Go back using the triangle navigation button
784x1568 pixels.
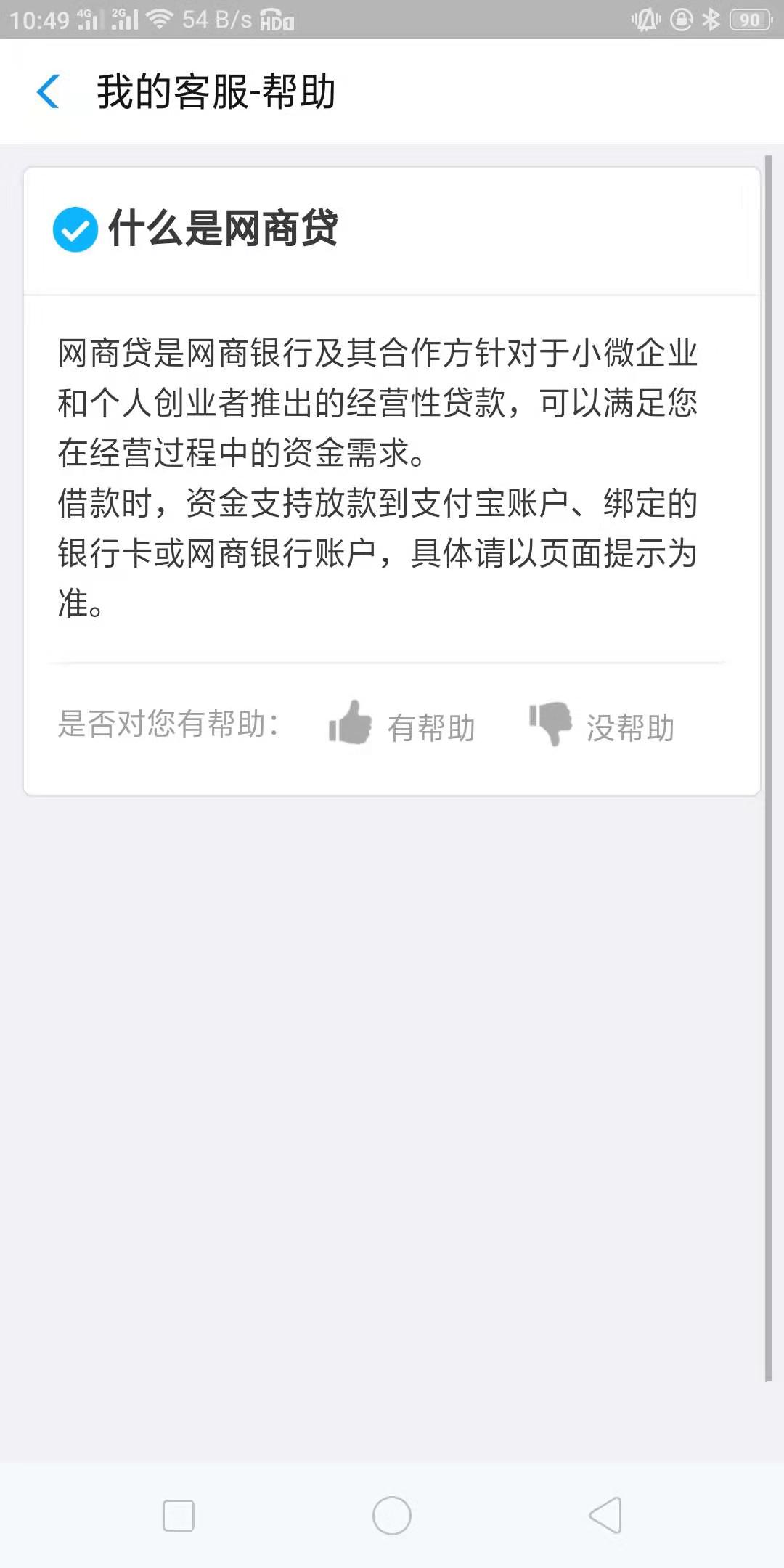[x=605, y=1516]
